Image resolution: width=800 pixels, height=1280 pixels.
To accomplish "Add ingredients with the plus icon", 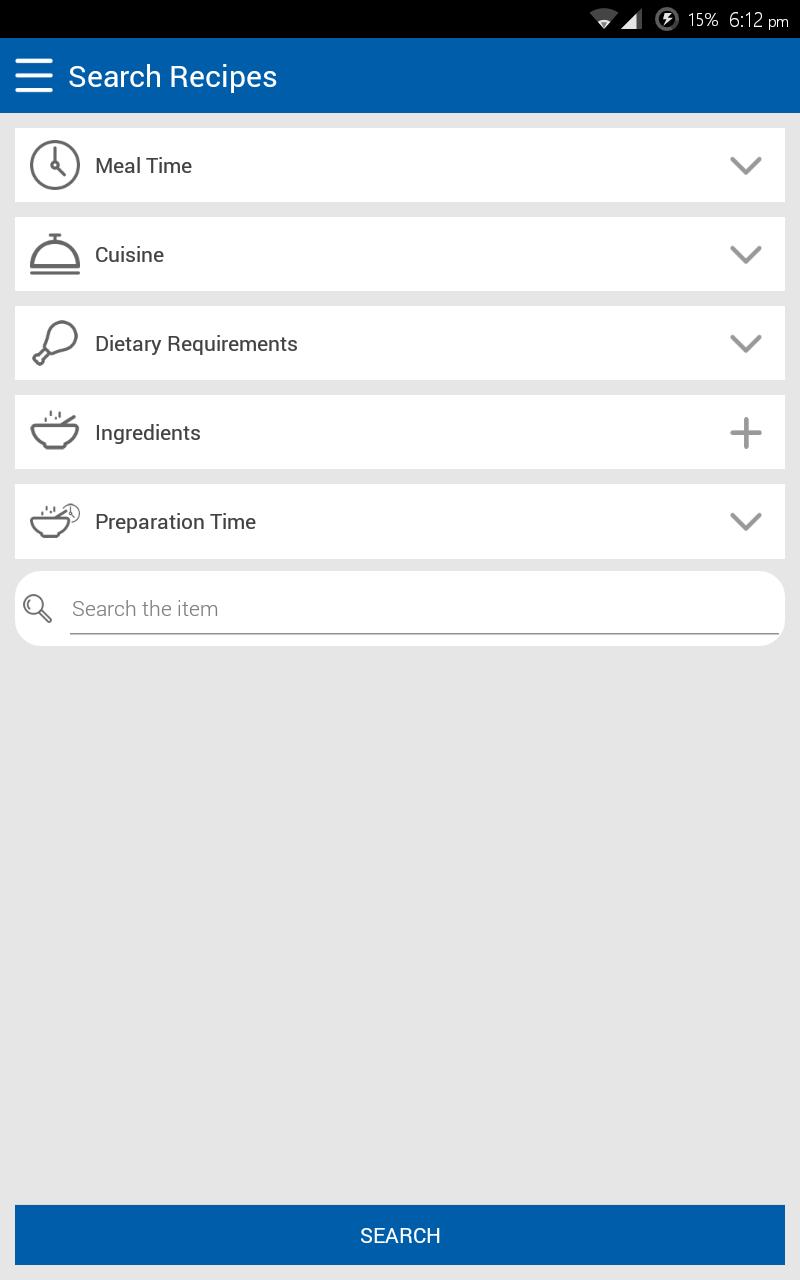I will [x=745, y=433].
